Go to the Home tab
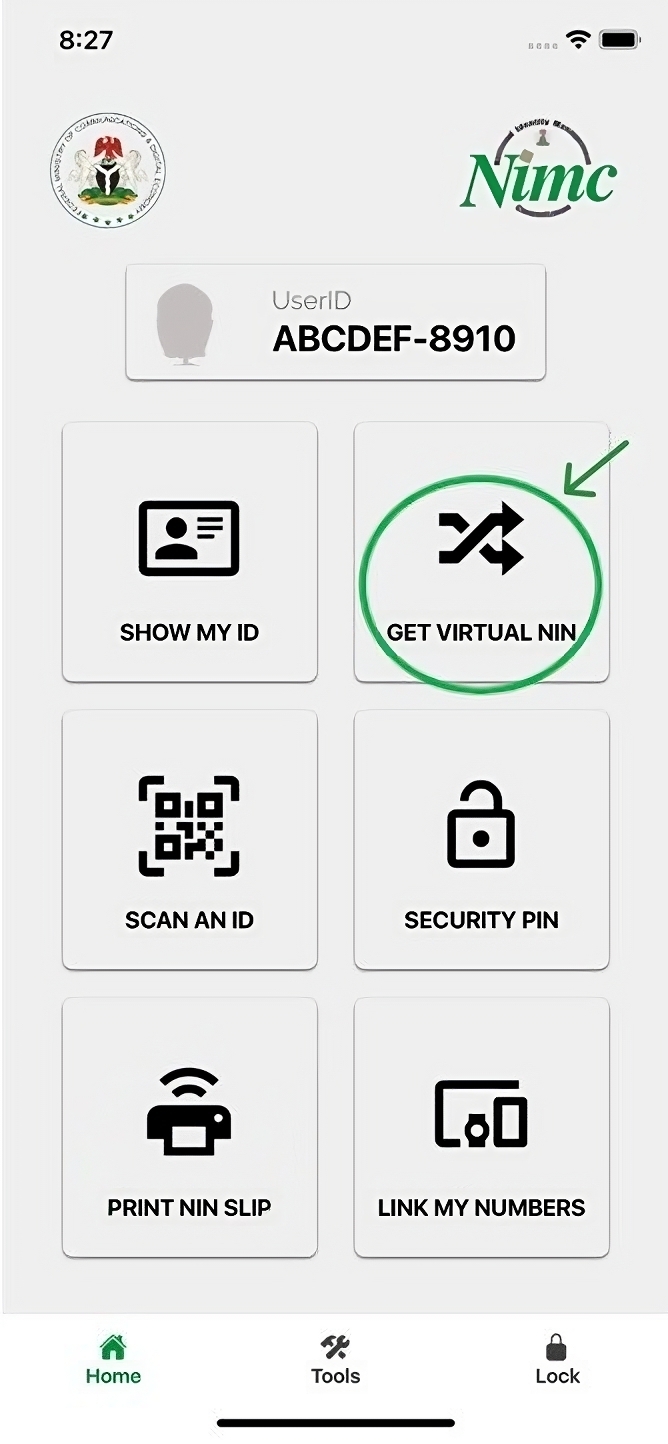This screenshot has width=668, height=1444. coord(113,1359)
